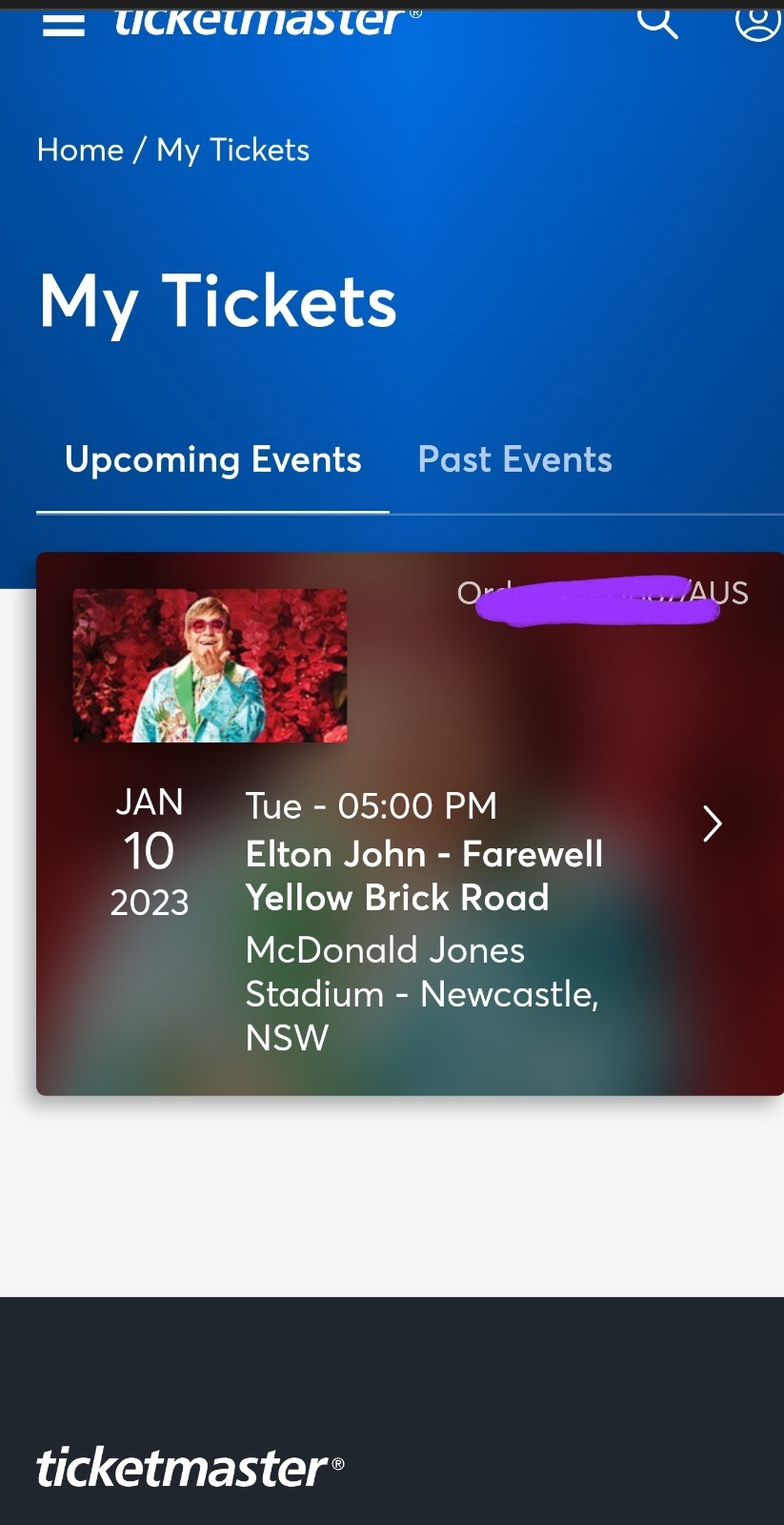
Task: Tap the chevron arrow on Elton John event
Action: (x=712, y=823)
